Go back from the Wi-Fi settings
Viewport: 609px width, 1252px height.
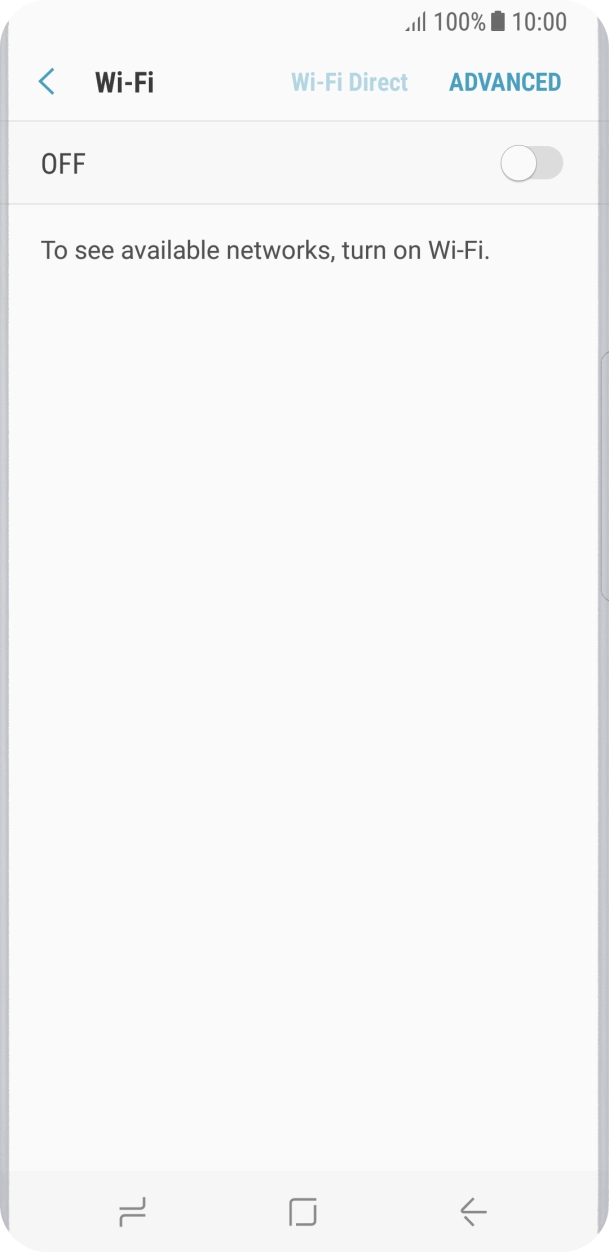coord(46,82)
